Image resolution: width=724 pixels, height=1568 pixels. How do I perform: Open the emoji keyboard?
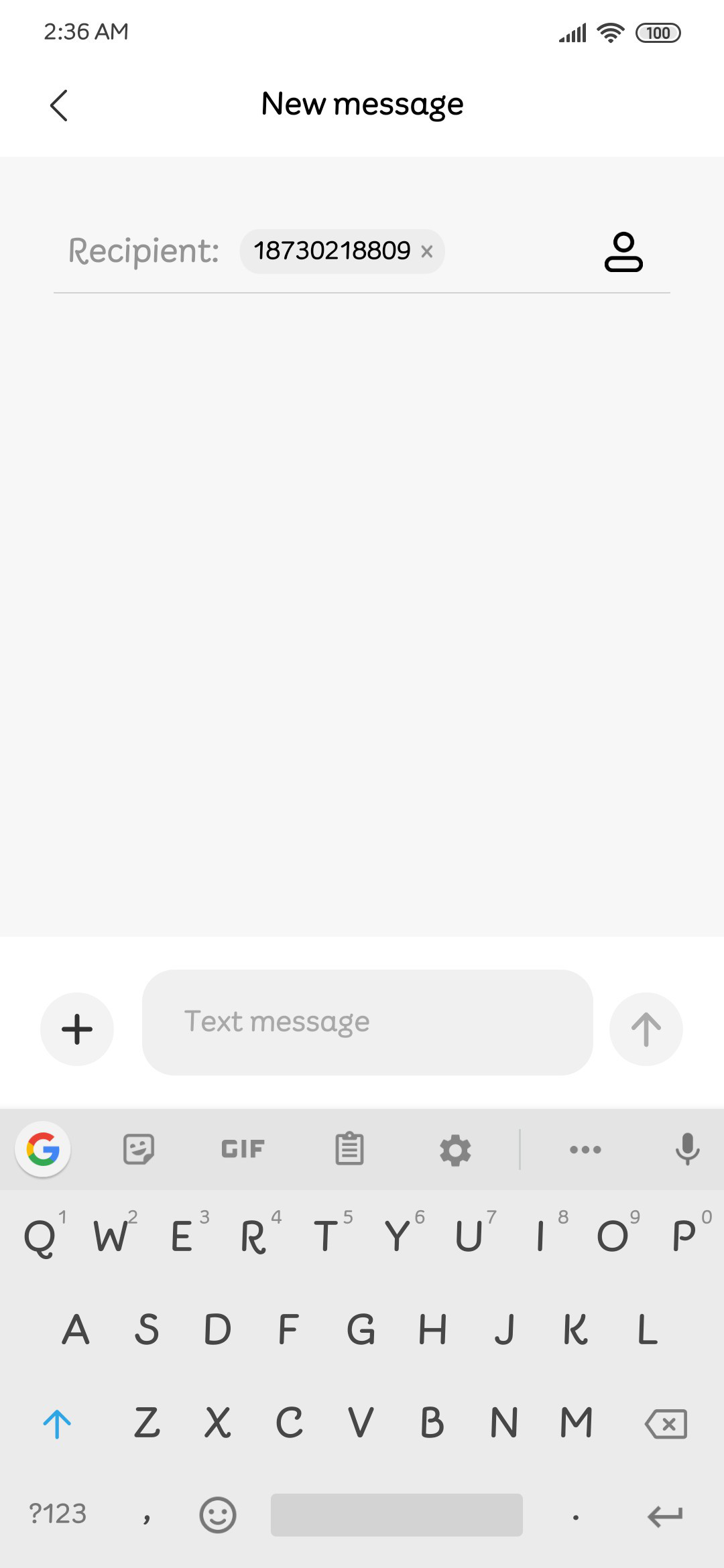[x=218, y=1515]
